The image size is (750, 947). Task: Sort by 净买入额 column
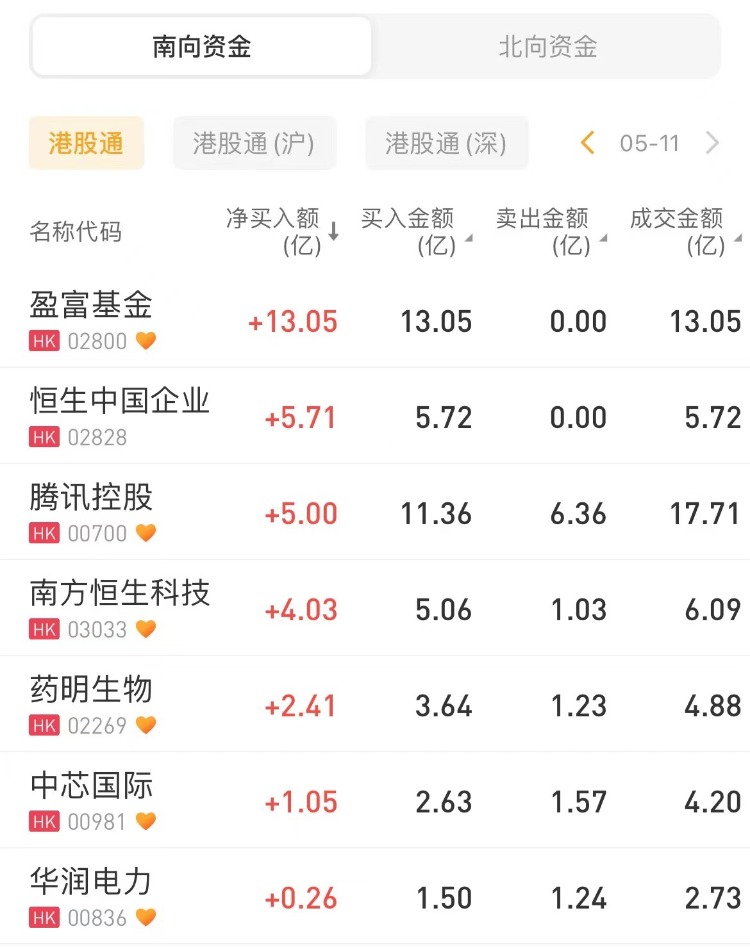(280, 231)
